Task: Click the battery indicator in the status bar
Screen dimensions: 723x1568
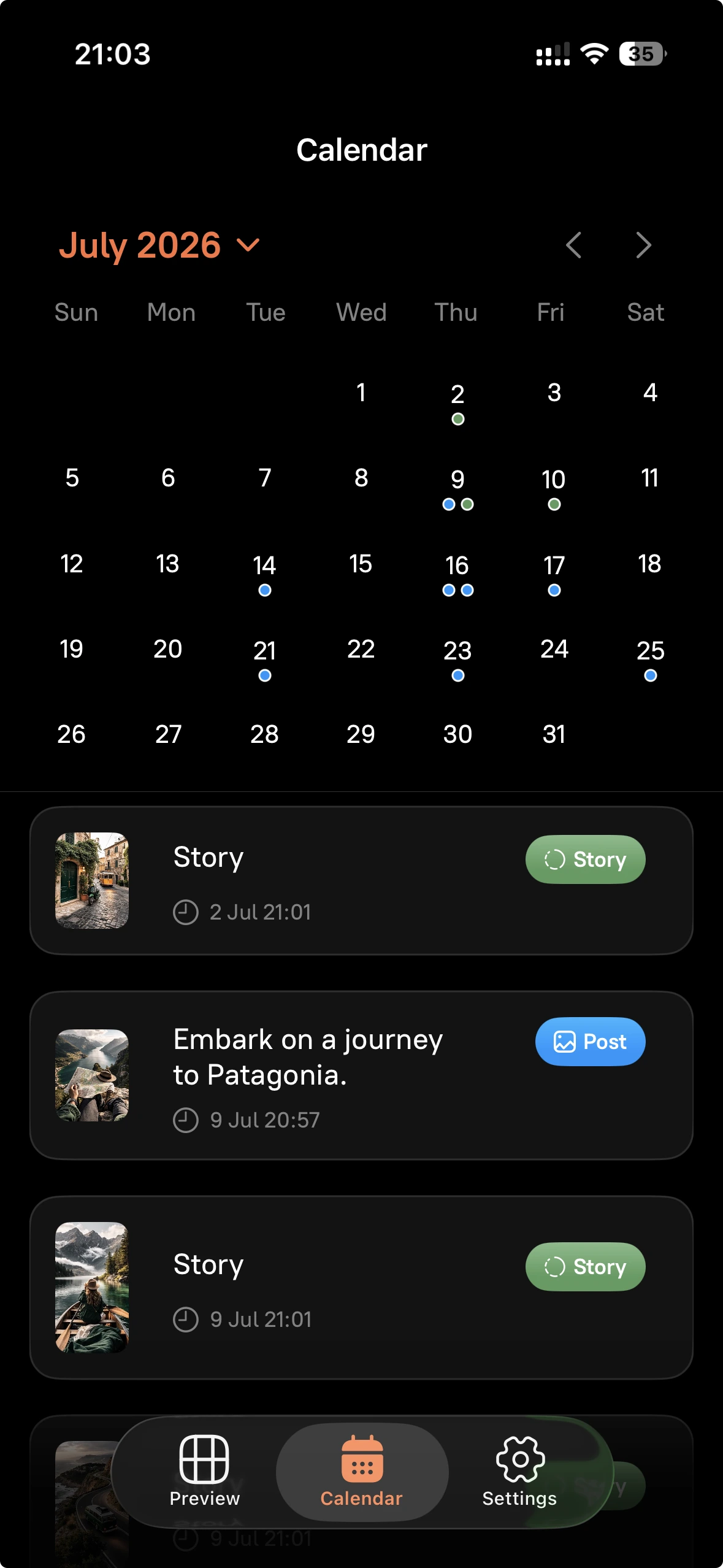Action: 640,55
